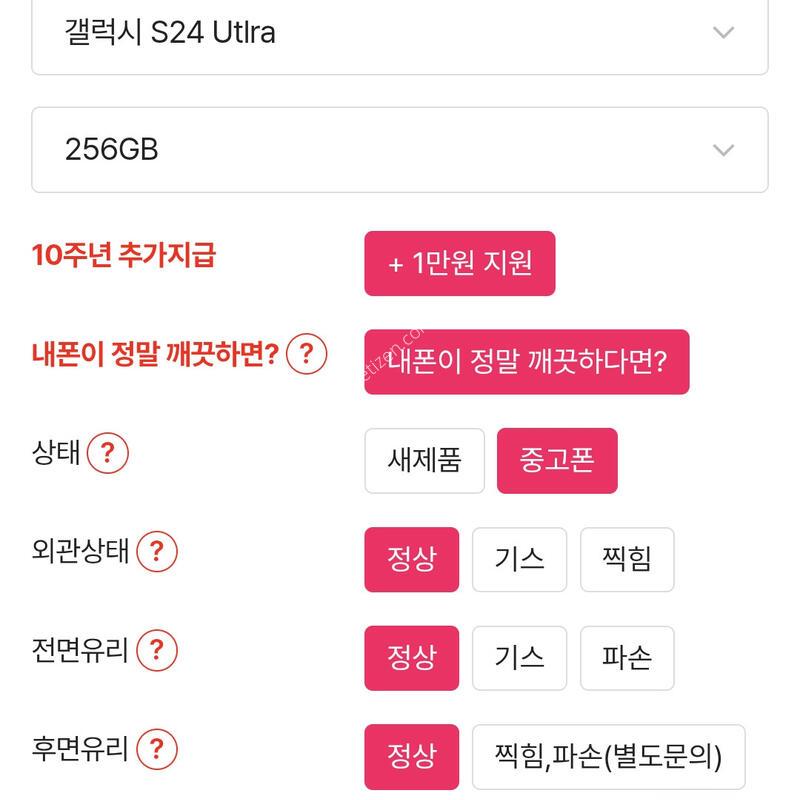View the 전면유리 help tooltip
Viewport: 800px width, 800px height.
coord(157,651)
